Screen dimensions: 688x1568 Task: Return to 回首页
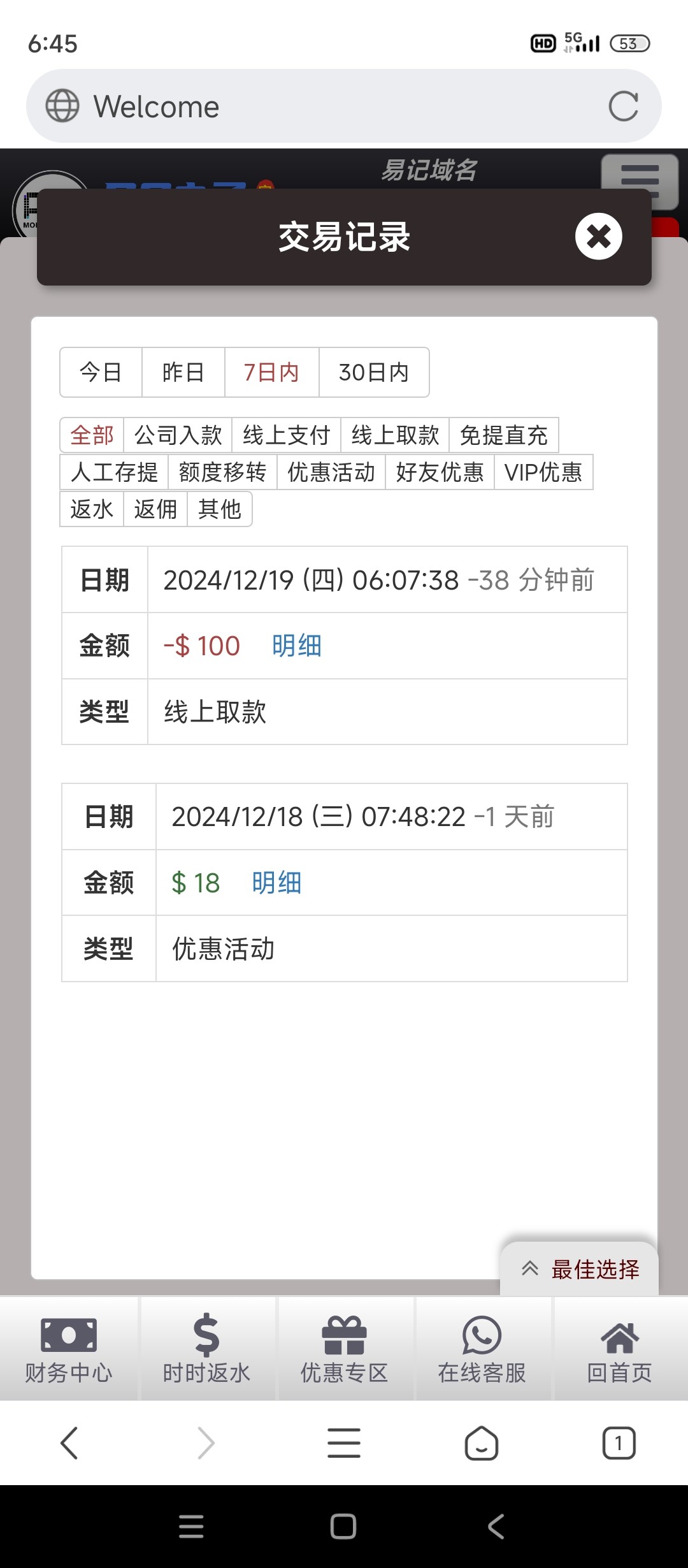coord(619,1349)
